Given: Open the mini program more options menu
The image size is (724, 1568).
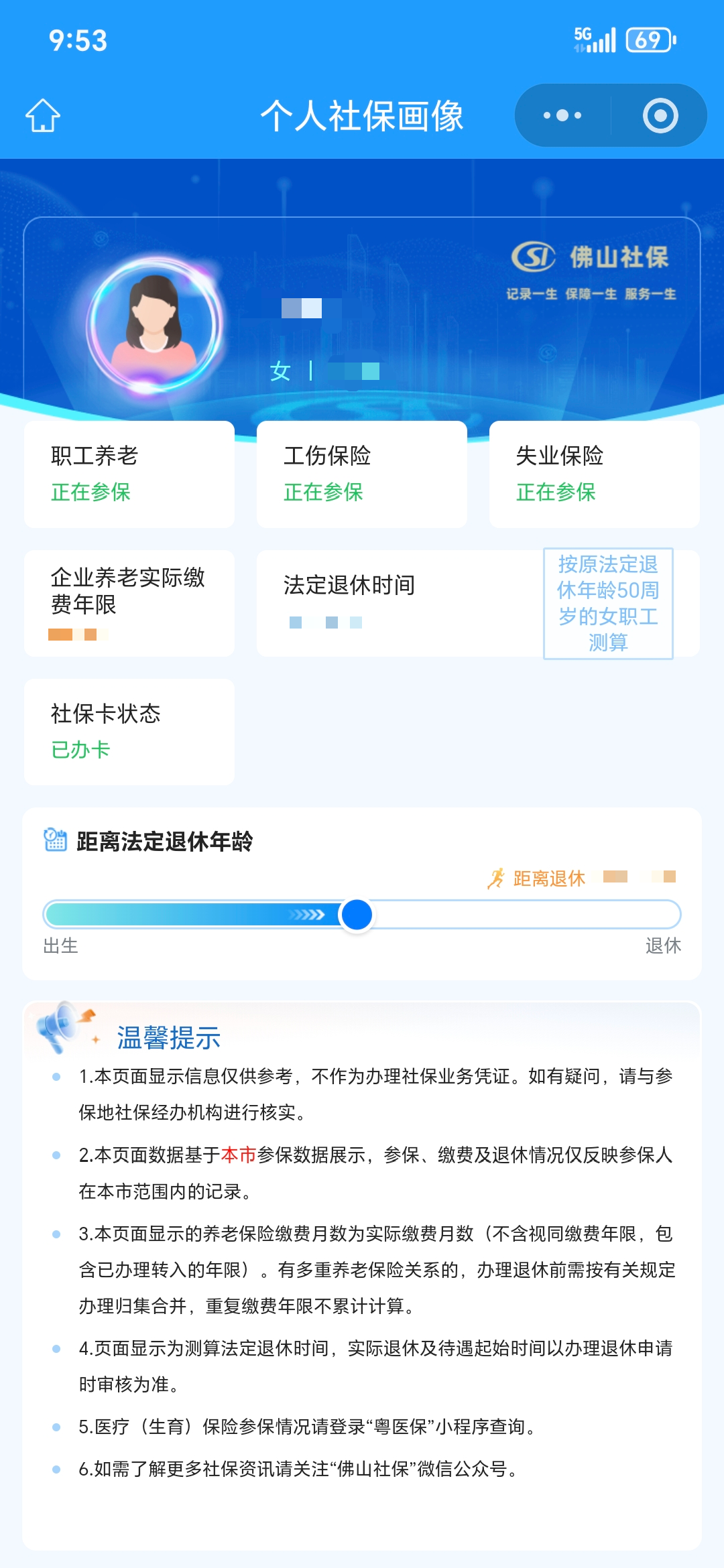Looking at the screenshot, I should tap(562, 115).
